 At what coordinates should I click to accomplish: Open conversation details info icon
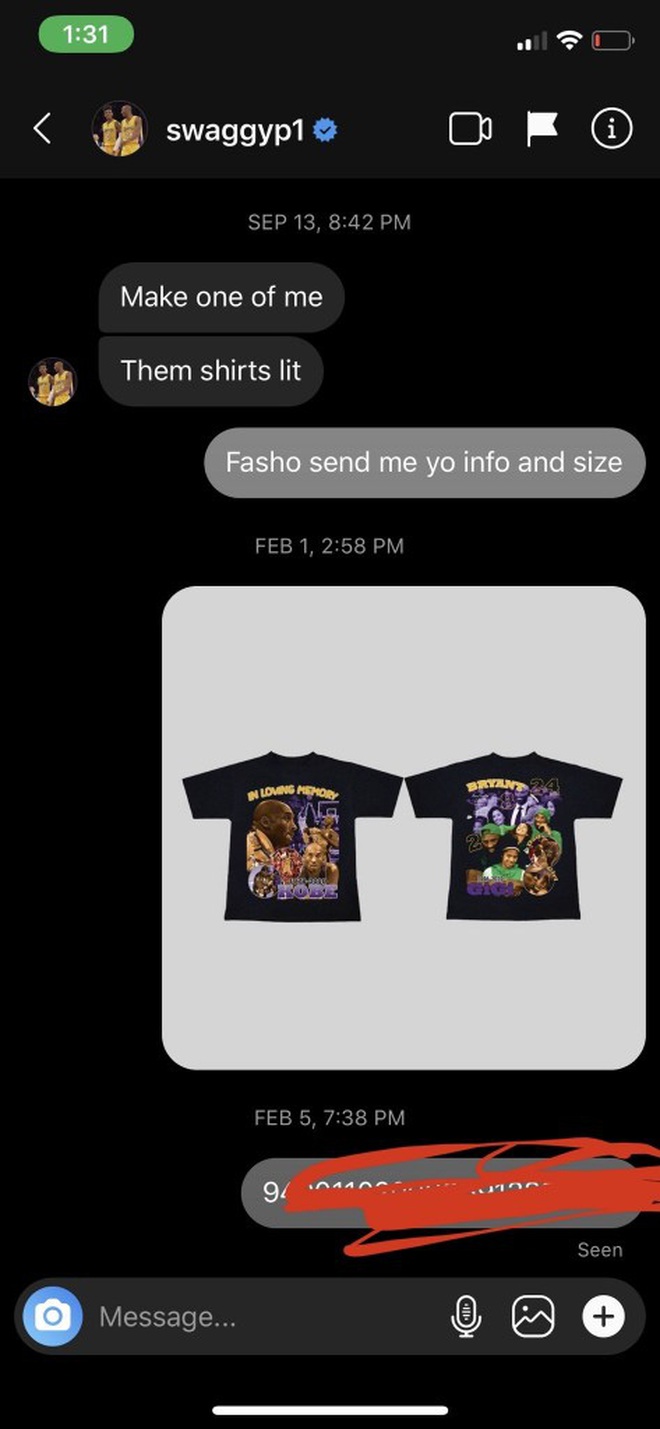tap(611, 129)
